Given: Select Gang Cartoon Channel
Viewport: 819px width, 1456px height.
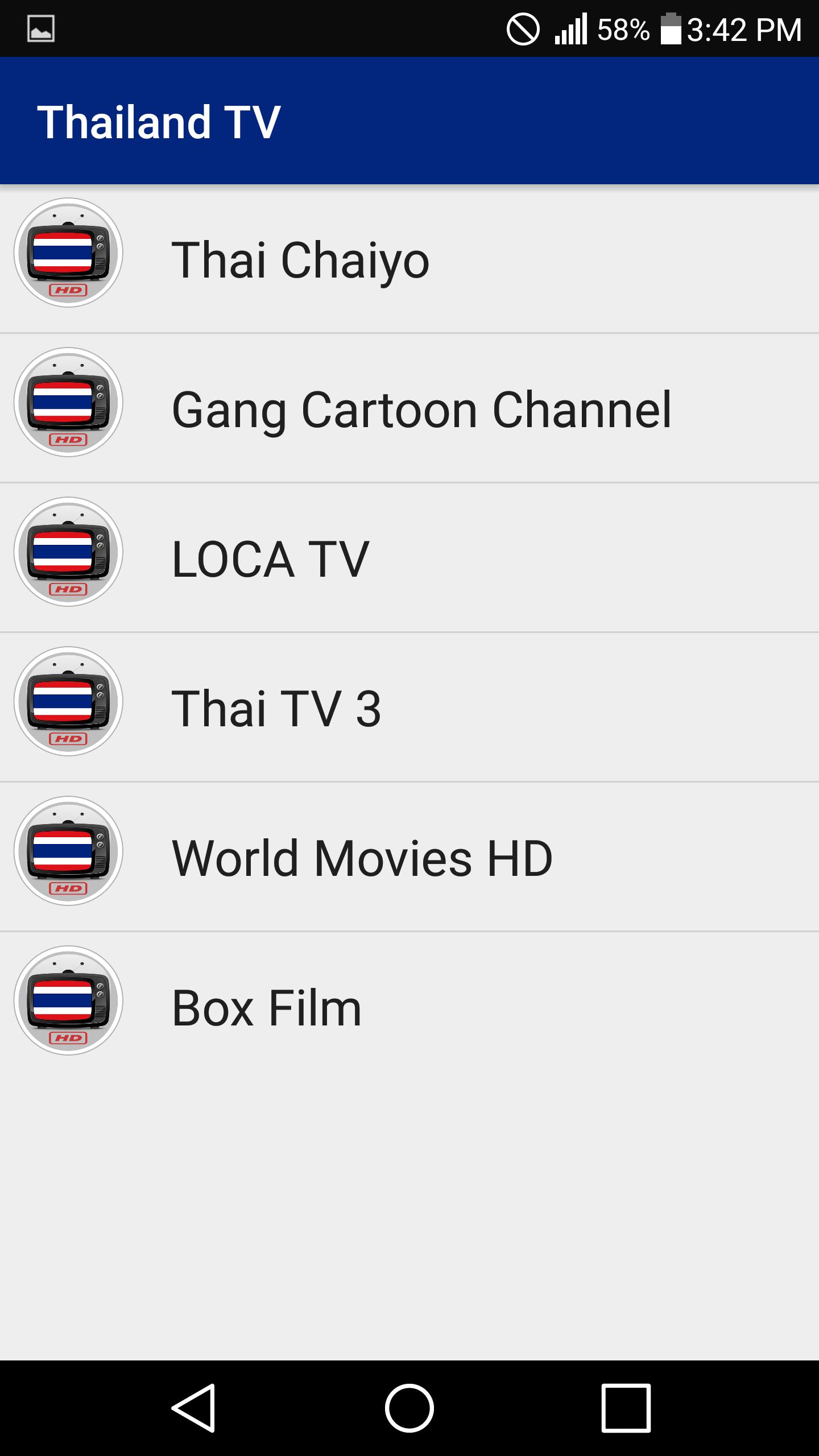Looking at the screenshot, I should tap(409, 408).
